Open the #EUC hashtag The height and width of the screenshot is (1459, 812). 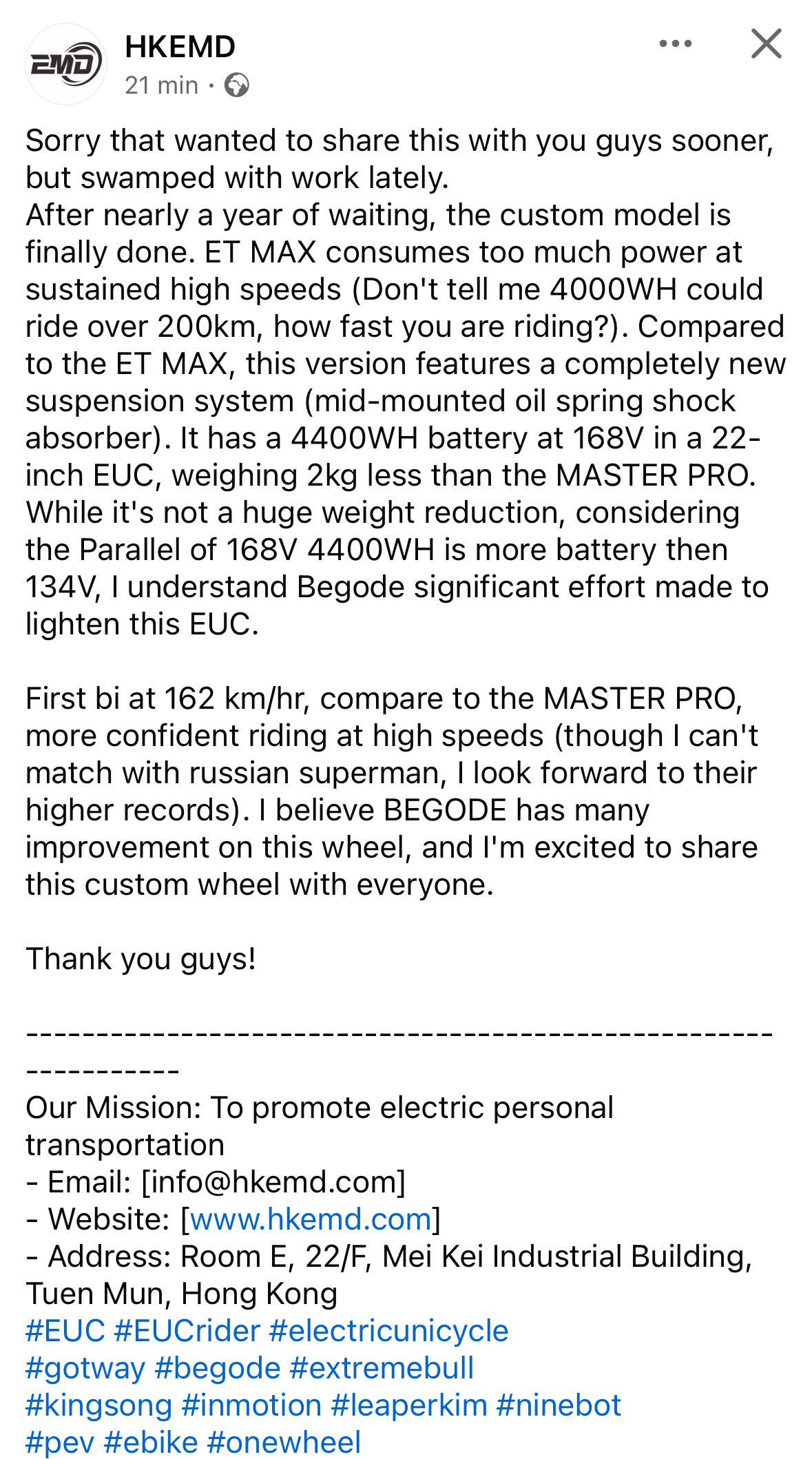[65, 1331]
